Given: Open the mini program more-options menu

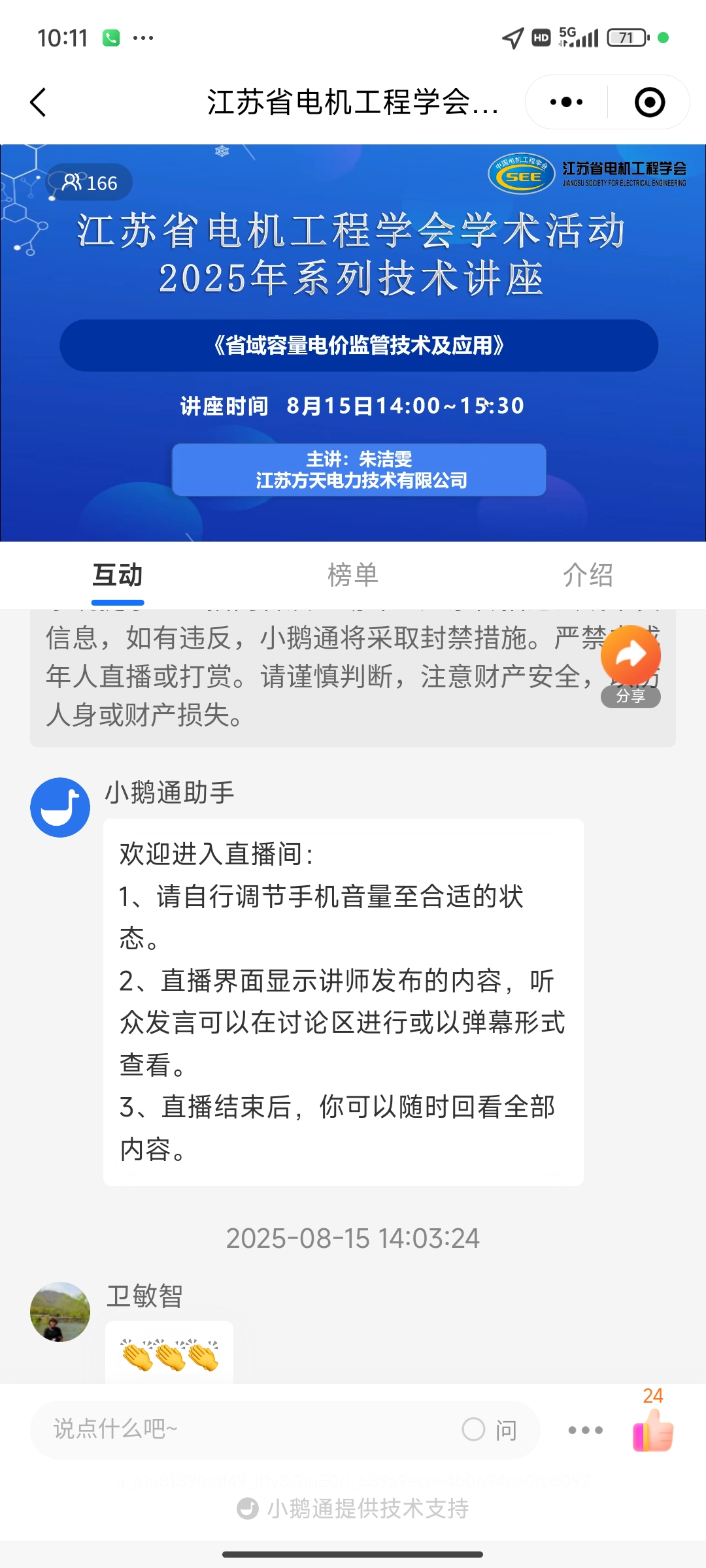Looking at the screenshot, I should (x=566, y=103).
